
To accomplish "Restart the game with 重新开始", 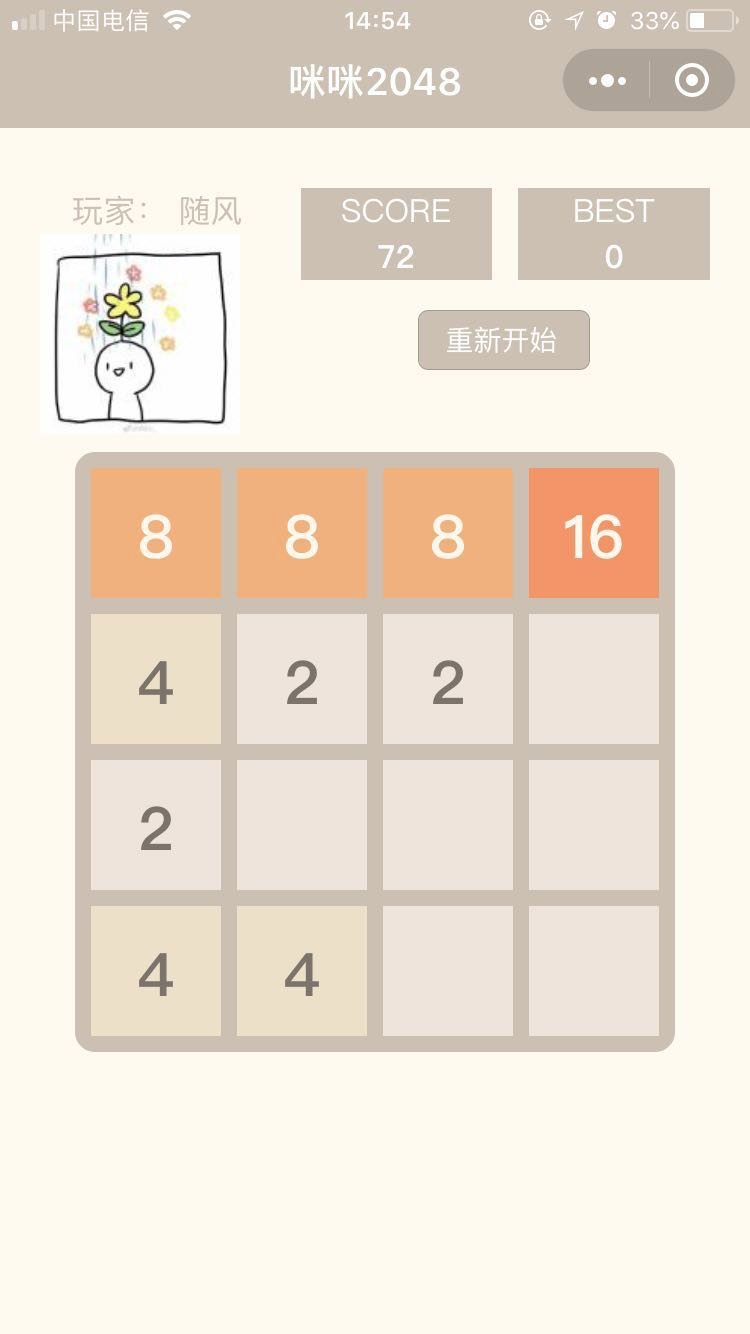I will coord(503,340).
